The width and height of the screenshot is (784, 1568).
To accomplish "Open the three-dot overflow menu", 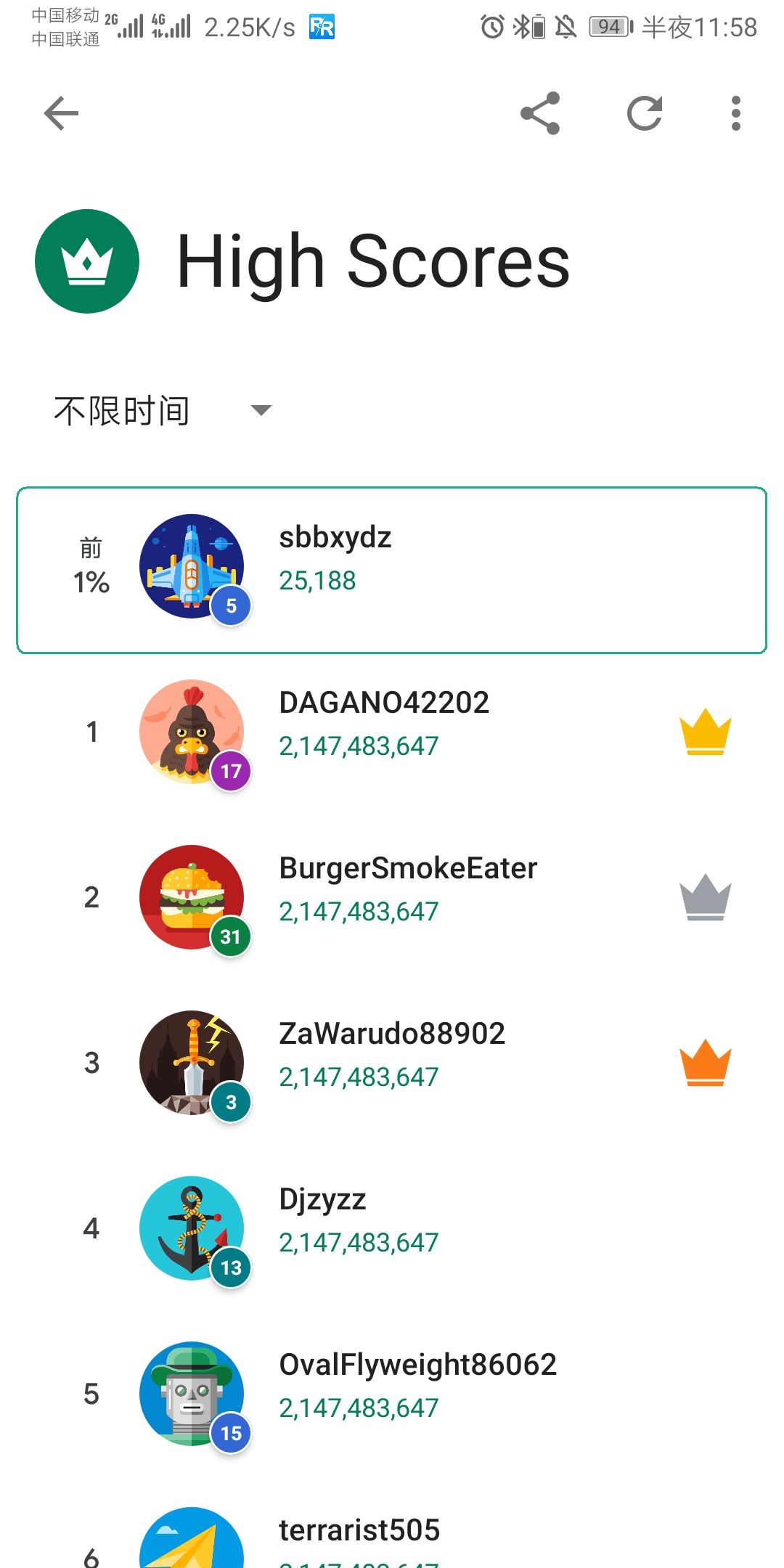I will coord(736,114).
